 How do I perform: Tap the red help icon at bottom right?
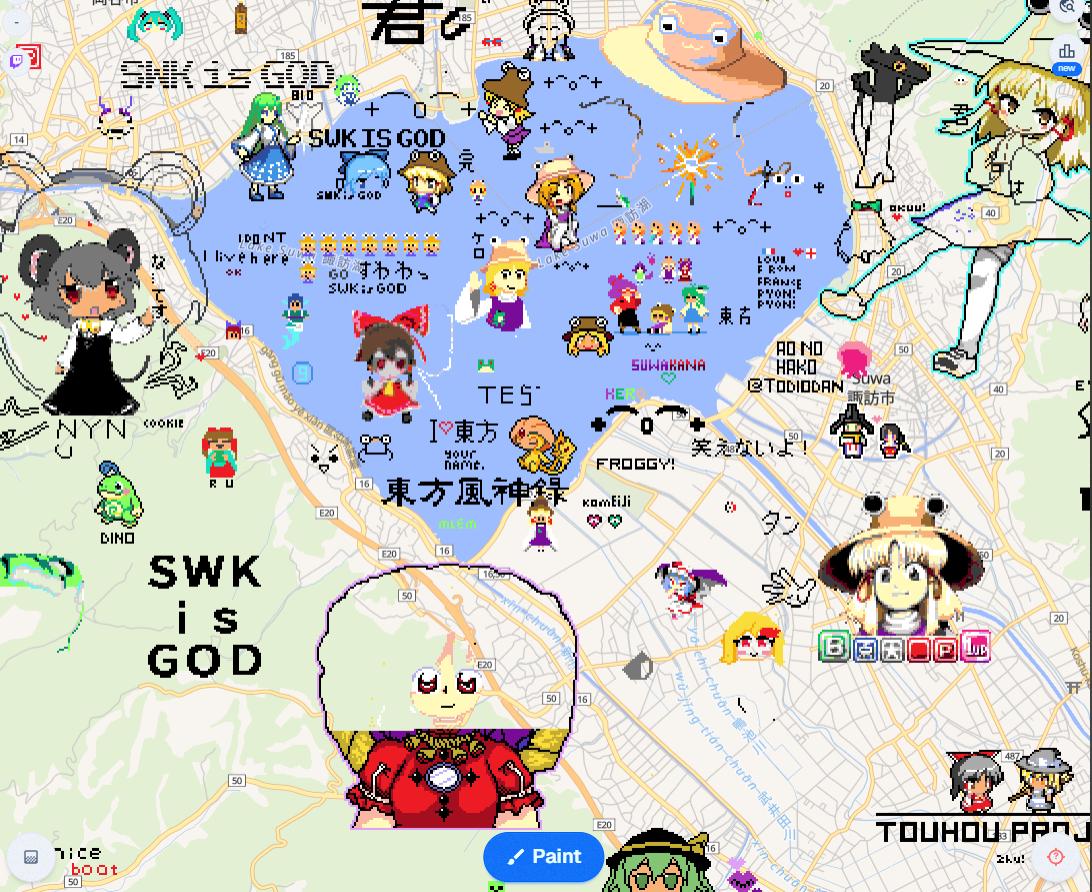coord(1055,857)
